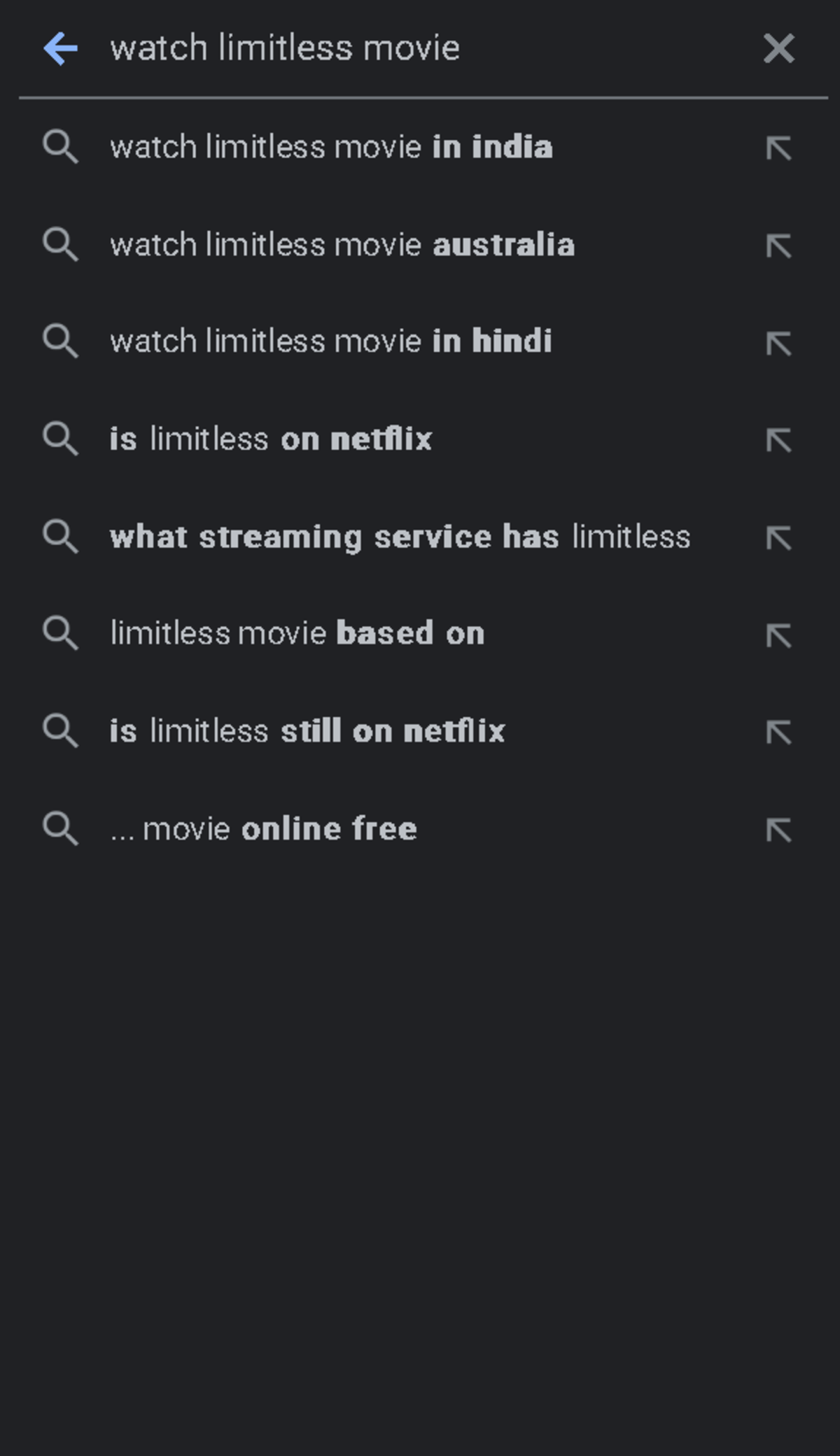
Task: Search 'watch limitless movie in hindi'
Action: click(x=331, y=342)
